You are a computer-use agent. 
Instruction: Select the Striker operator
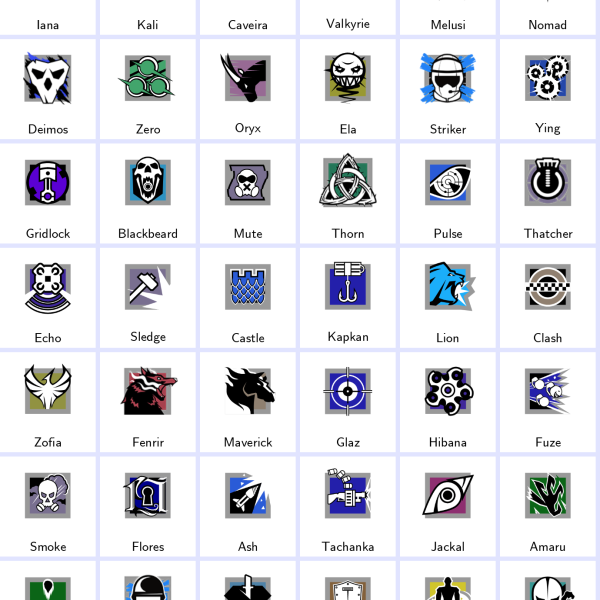[x=448, y=88]
